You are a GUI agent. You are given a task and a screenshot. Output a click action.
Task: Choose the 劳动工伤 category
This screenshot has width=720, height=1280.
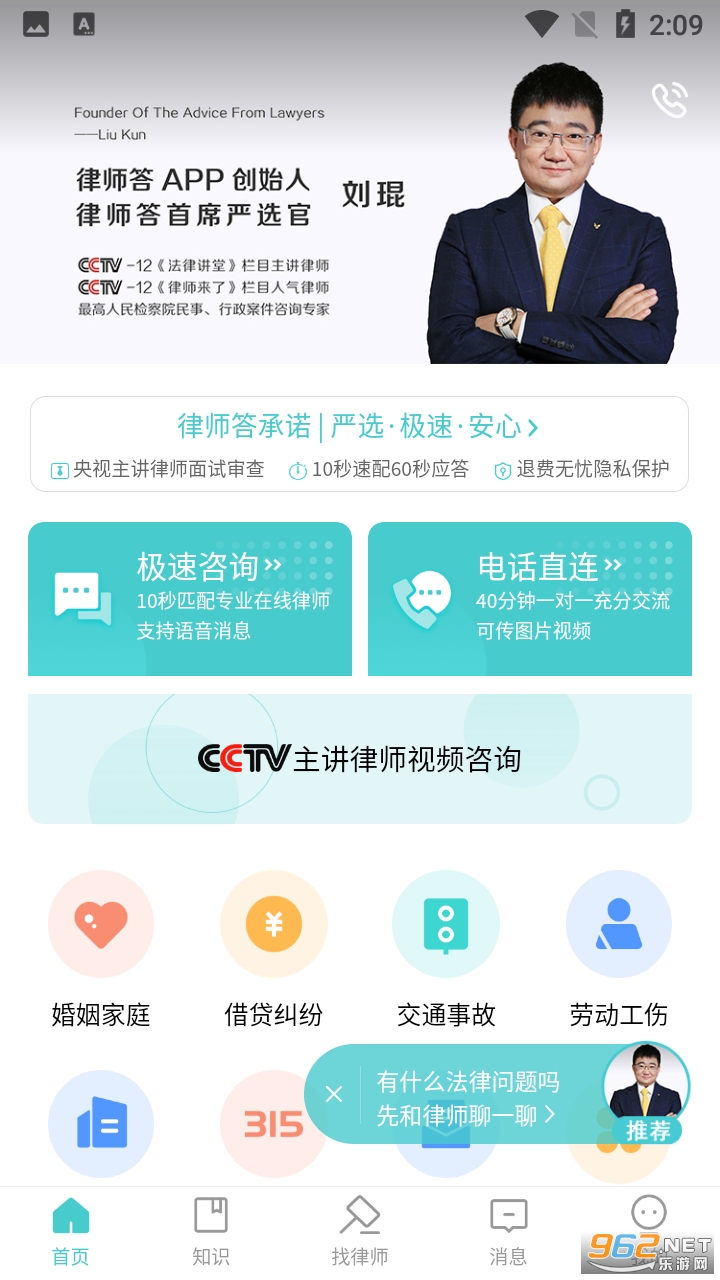619,924
